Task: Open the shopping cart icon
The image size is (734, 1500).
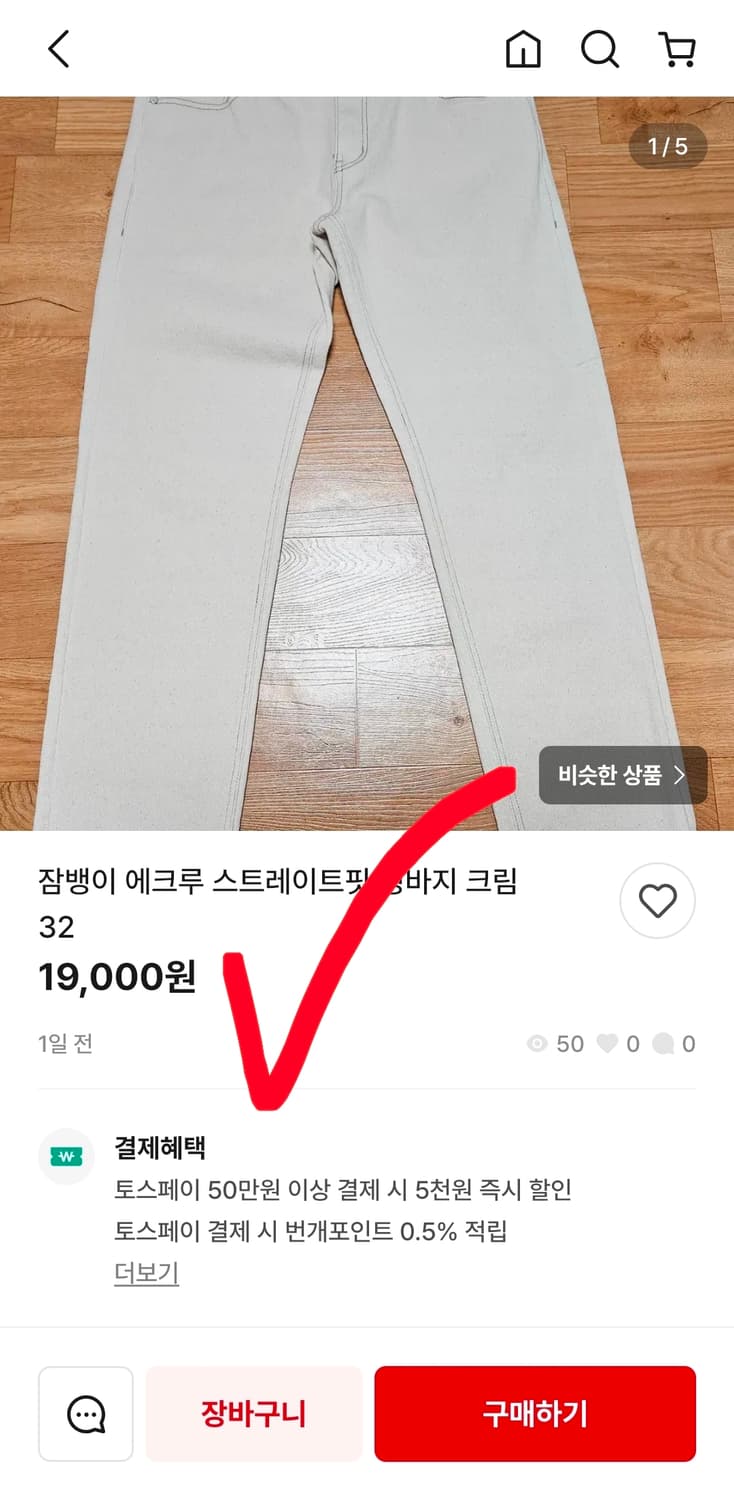Action: (678, 47)
